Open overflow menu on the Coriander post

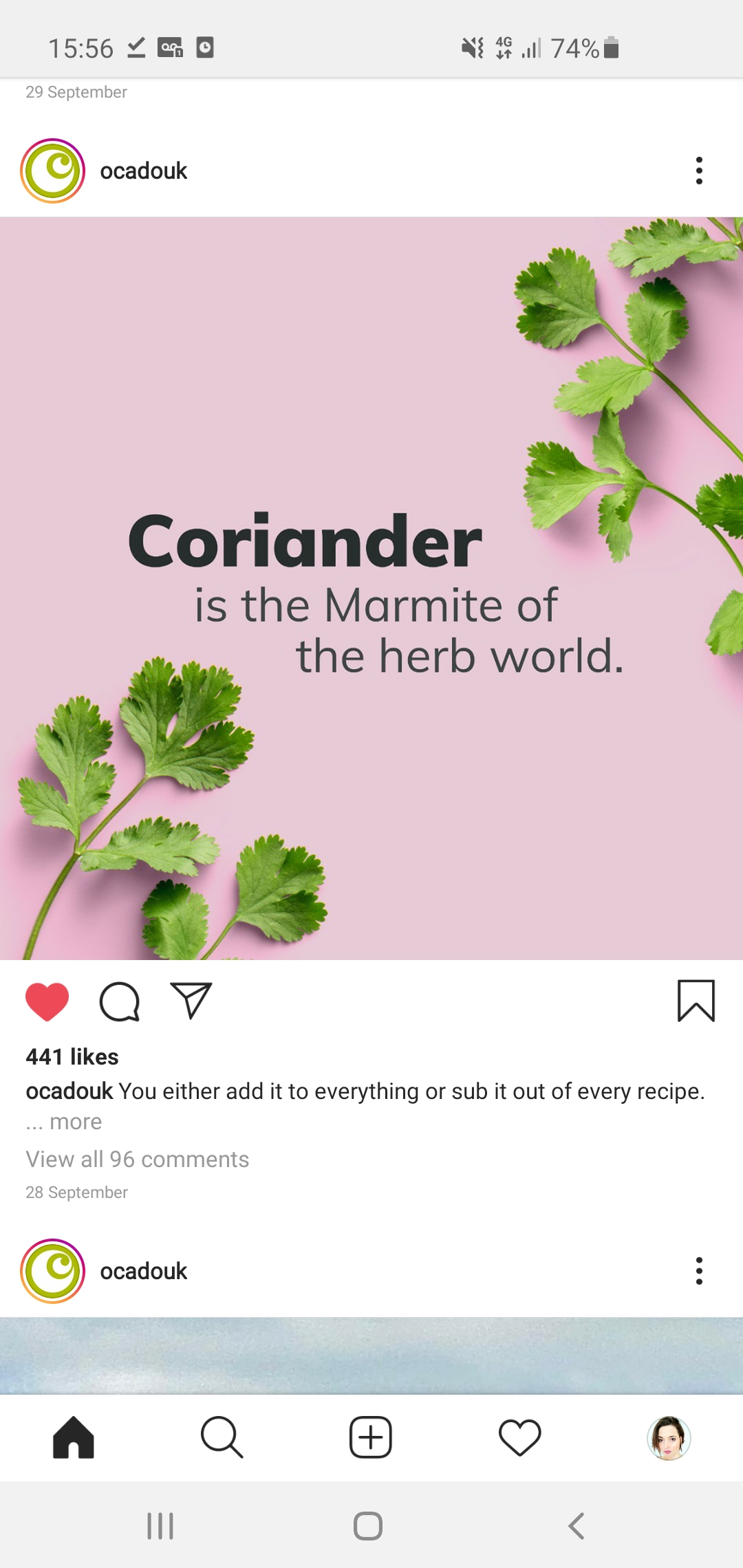pyautogui.click(x=699, y=171)
